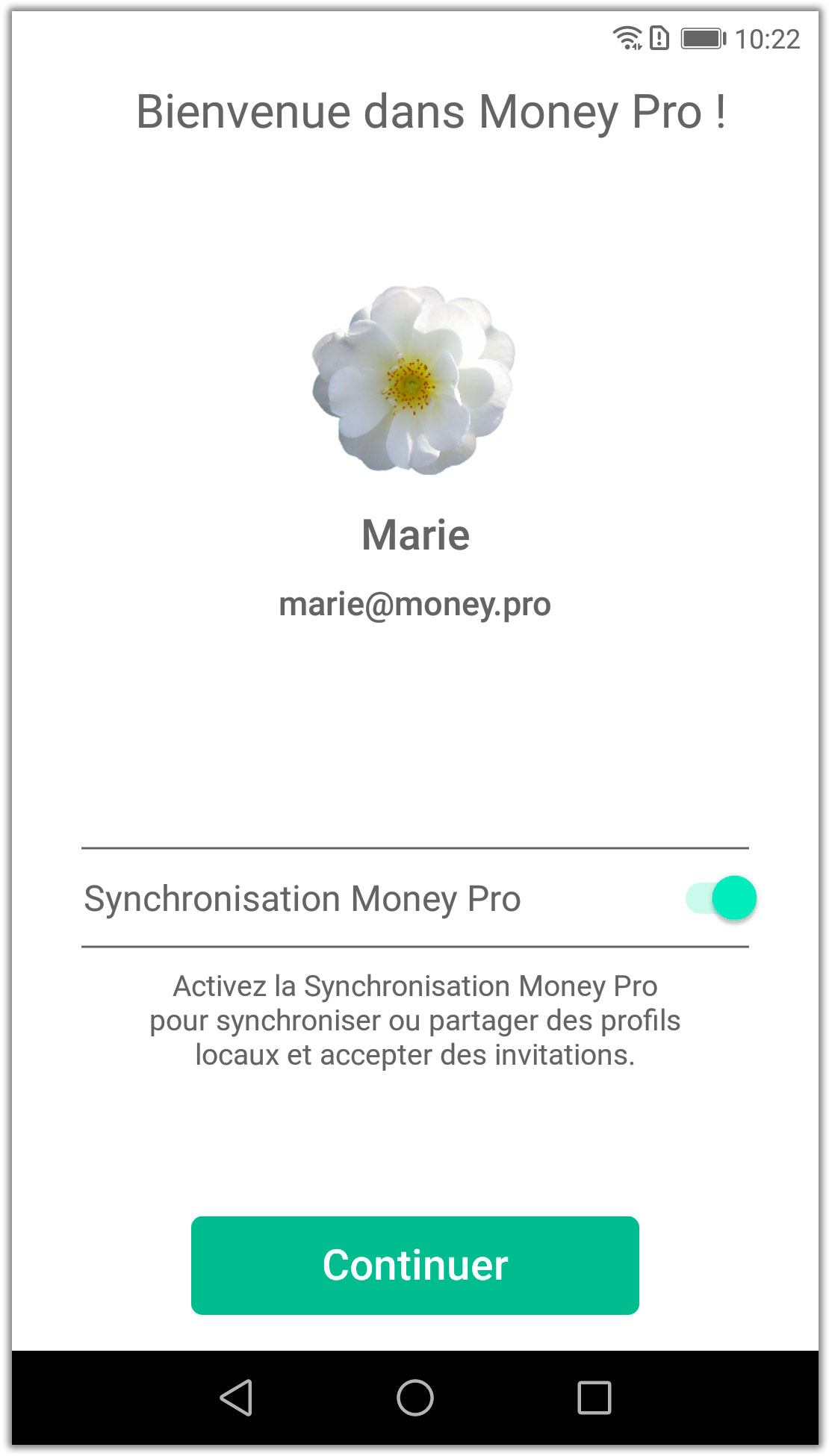Open the recent apps view
829x1456 pixels.
tap(594, 1397)
